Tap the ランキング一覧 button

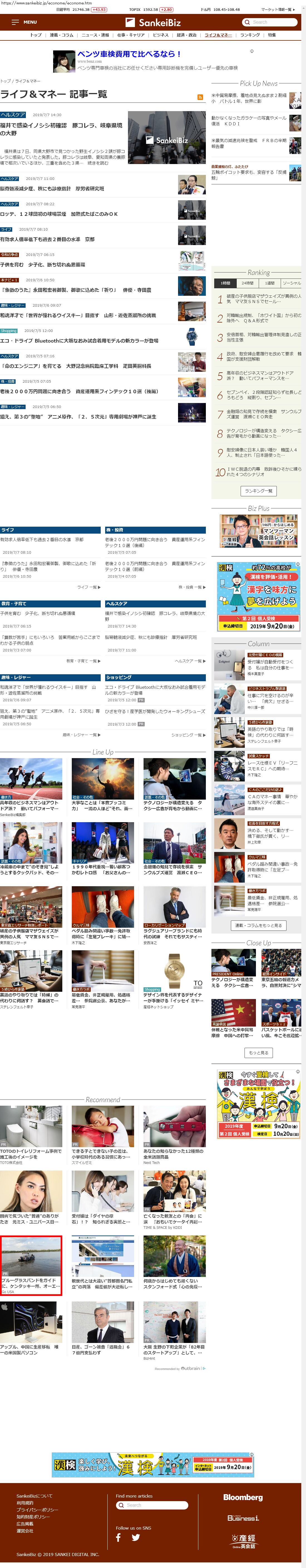(258, 491)
